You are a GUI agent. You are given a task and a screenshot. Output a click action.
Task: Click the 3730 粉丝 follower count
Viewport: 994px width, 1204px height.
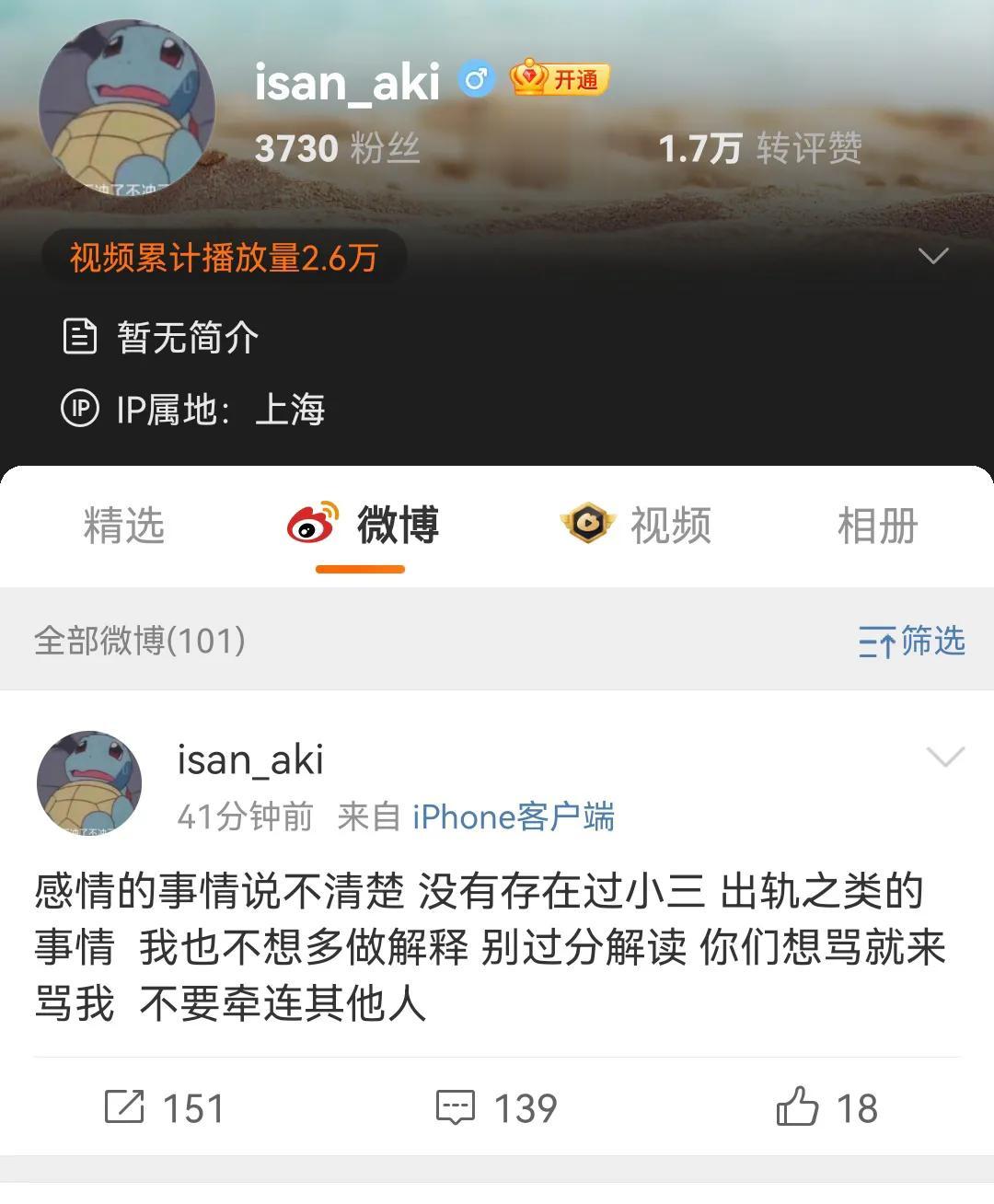338,148
